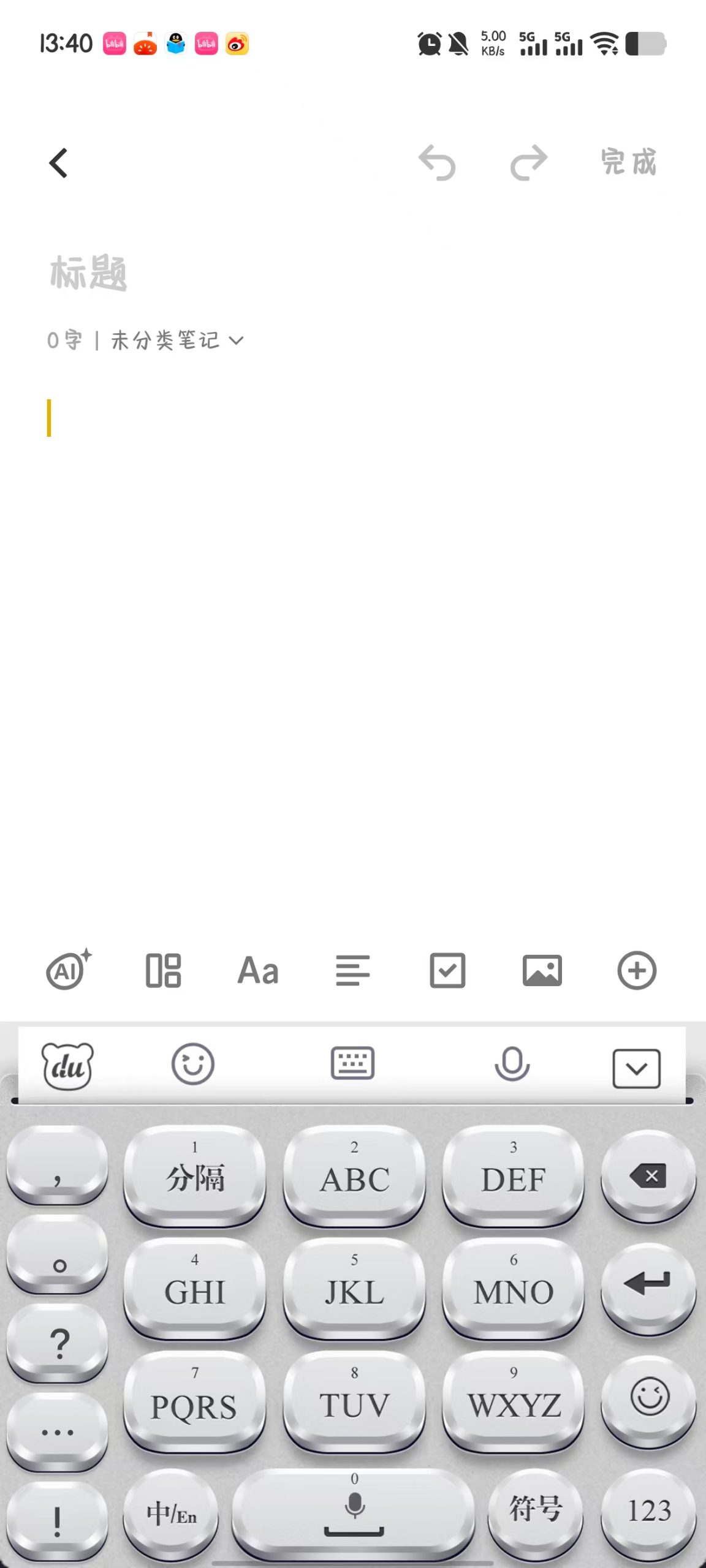Open text alignment options
706x1568 pixels.
point(353,970)
